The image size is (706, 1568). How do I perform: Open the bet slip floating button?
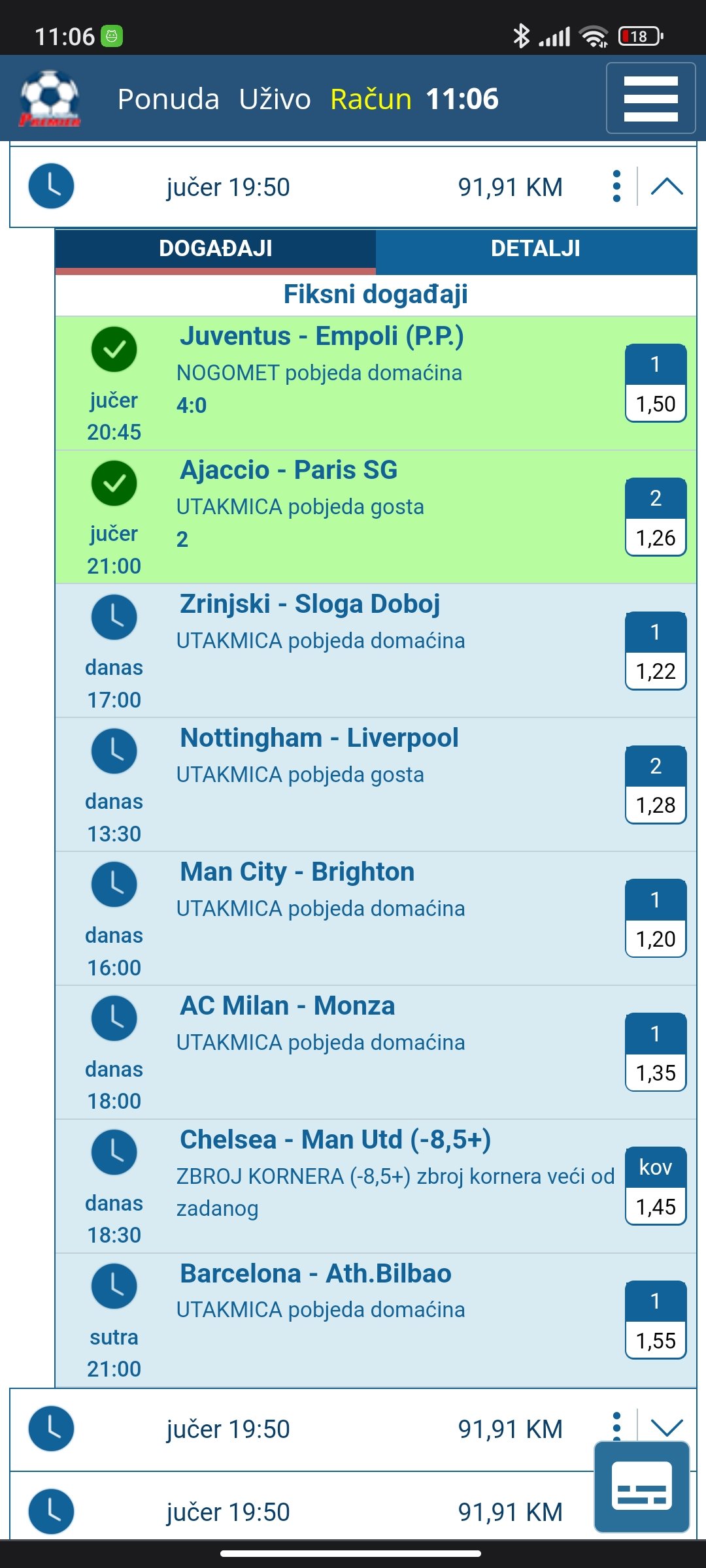click(641, 1486)
